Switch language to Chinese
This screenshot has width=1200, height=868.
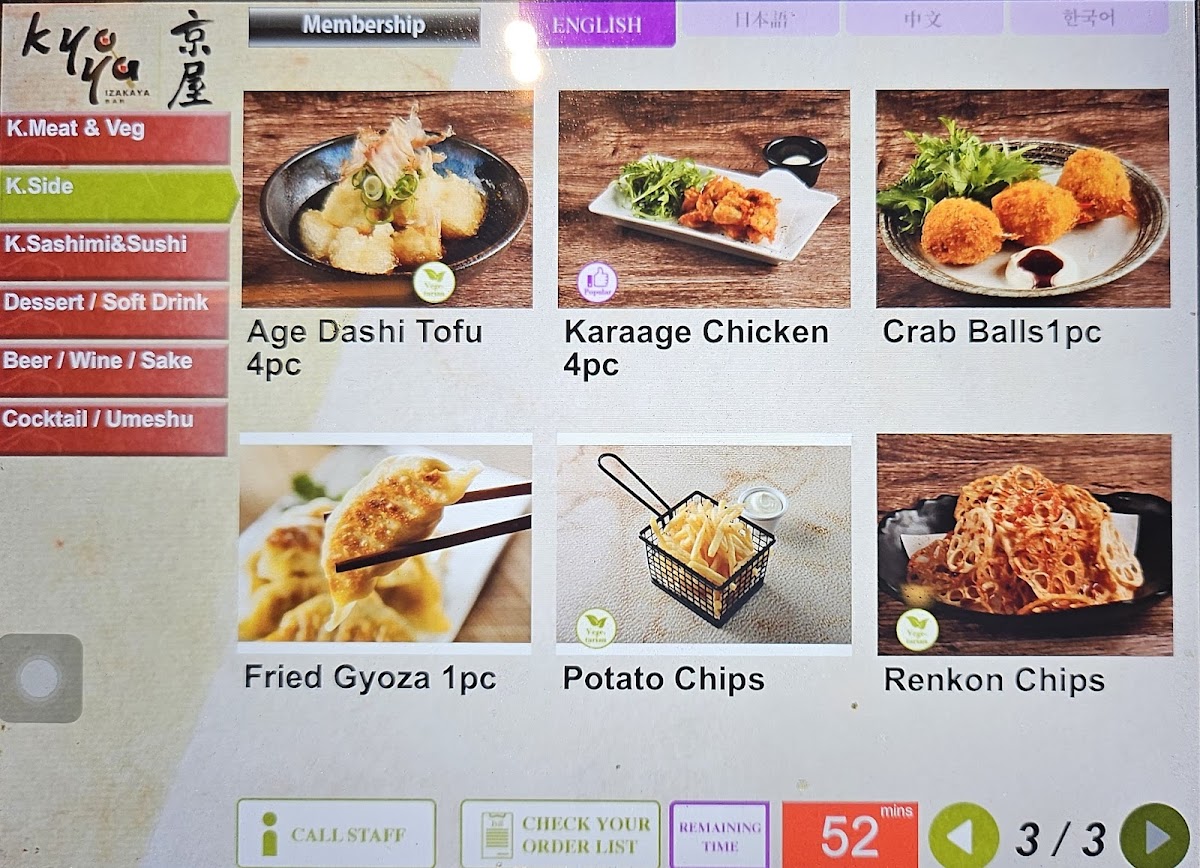(x=923, y=19)
